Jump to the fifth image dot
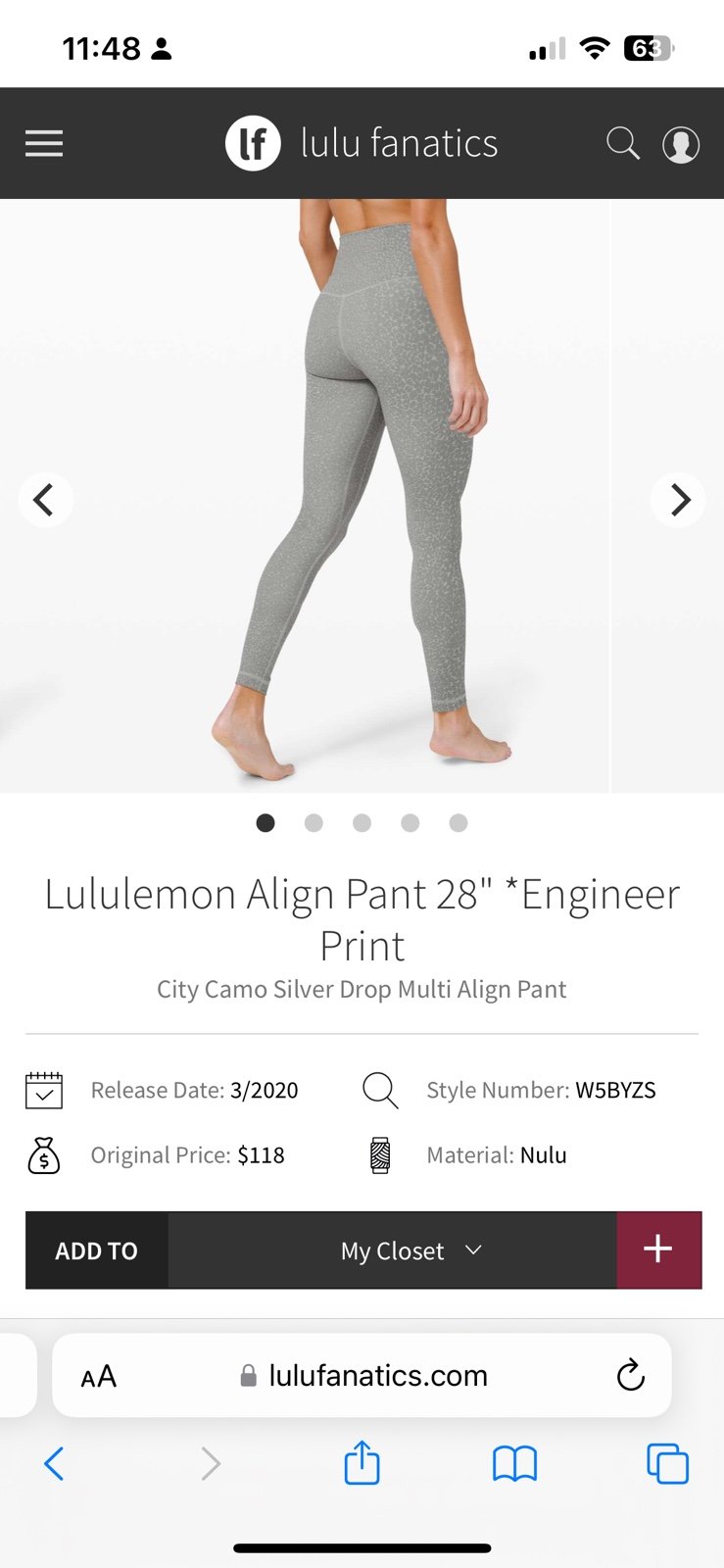 pos(459,822)
